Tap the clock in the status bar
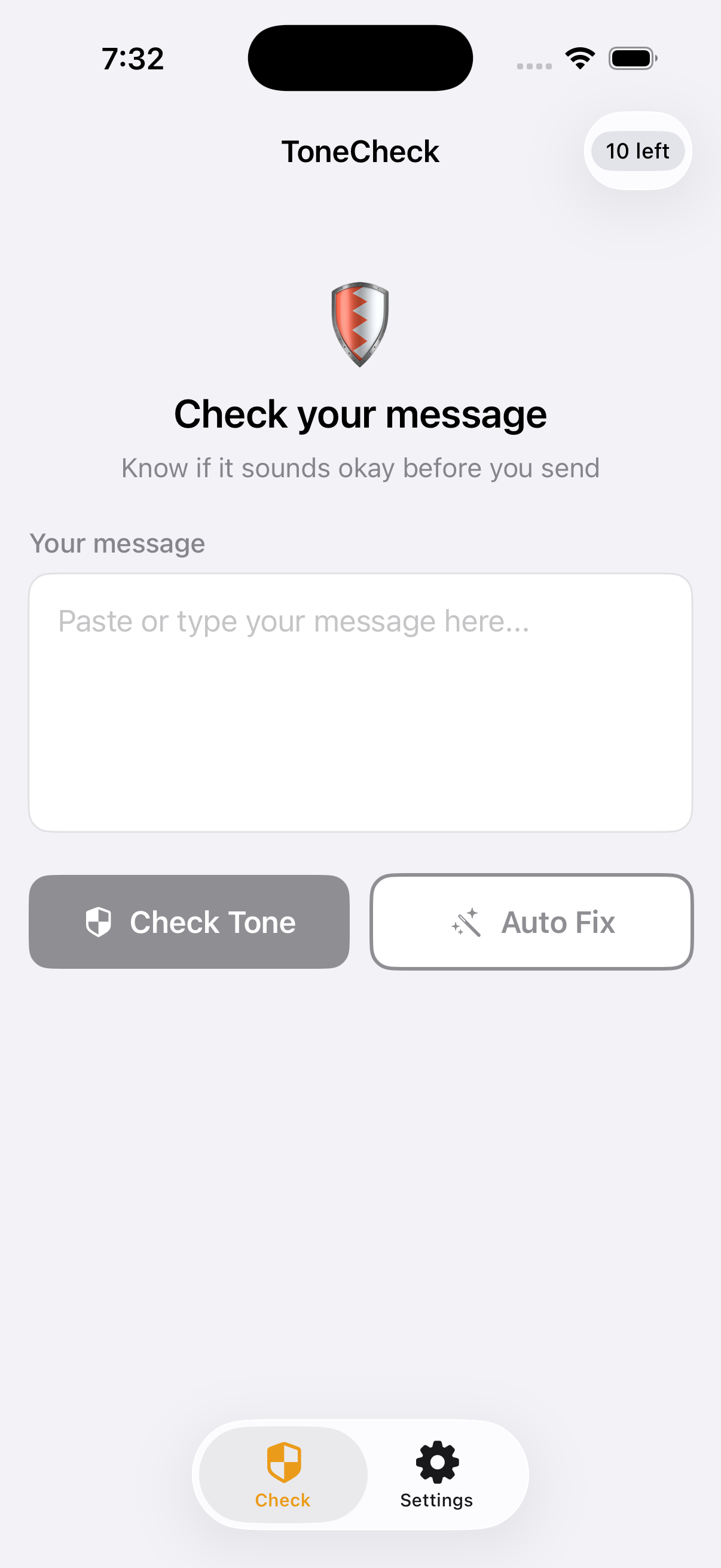Viewport: 721px width, 1568px height. [132, 58]
